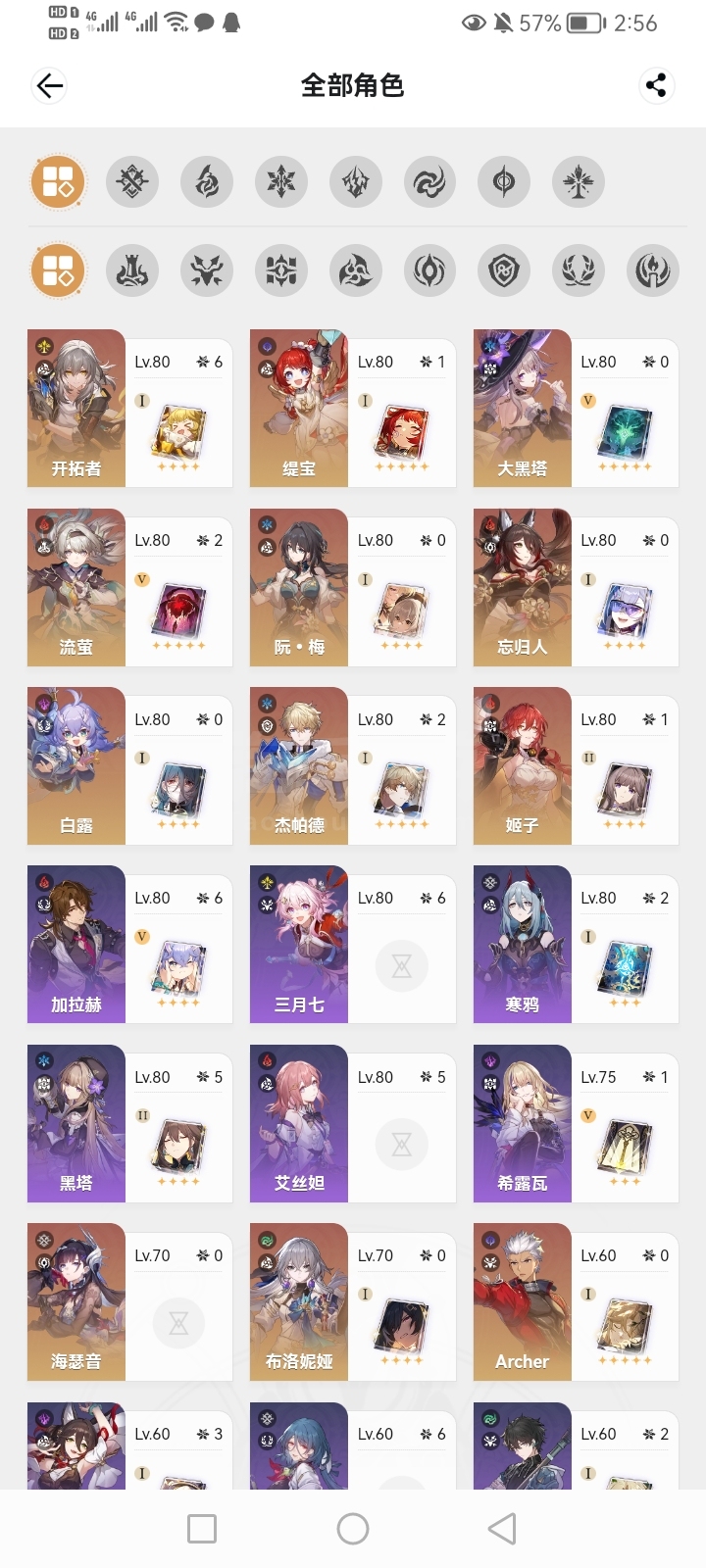
Task: Open character card 姬子
Action: tap(576, 766)
